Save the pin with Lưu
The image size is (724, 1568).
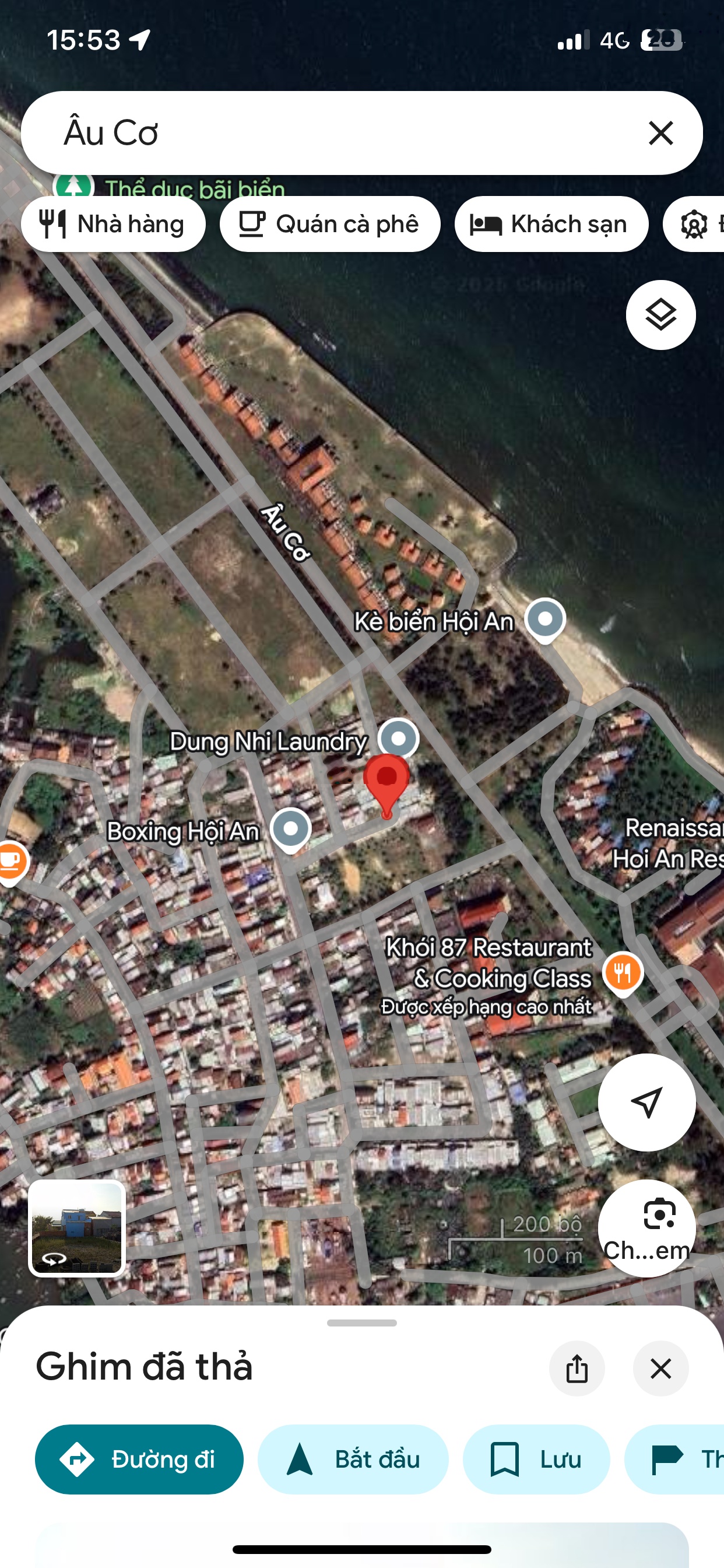tap(536, 1458)
